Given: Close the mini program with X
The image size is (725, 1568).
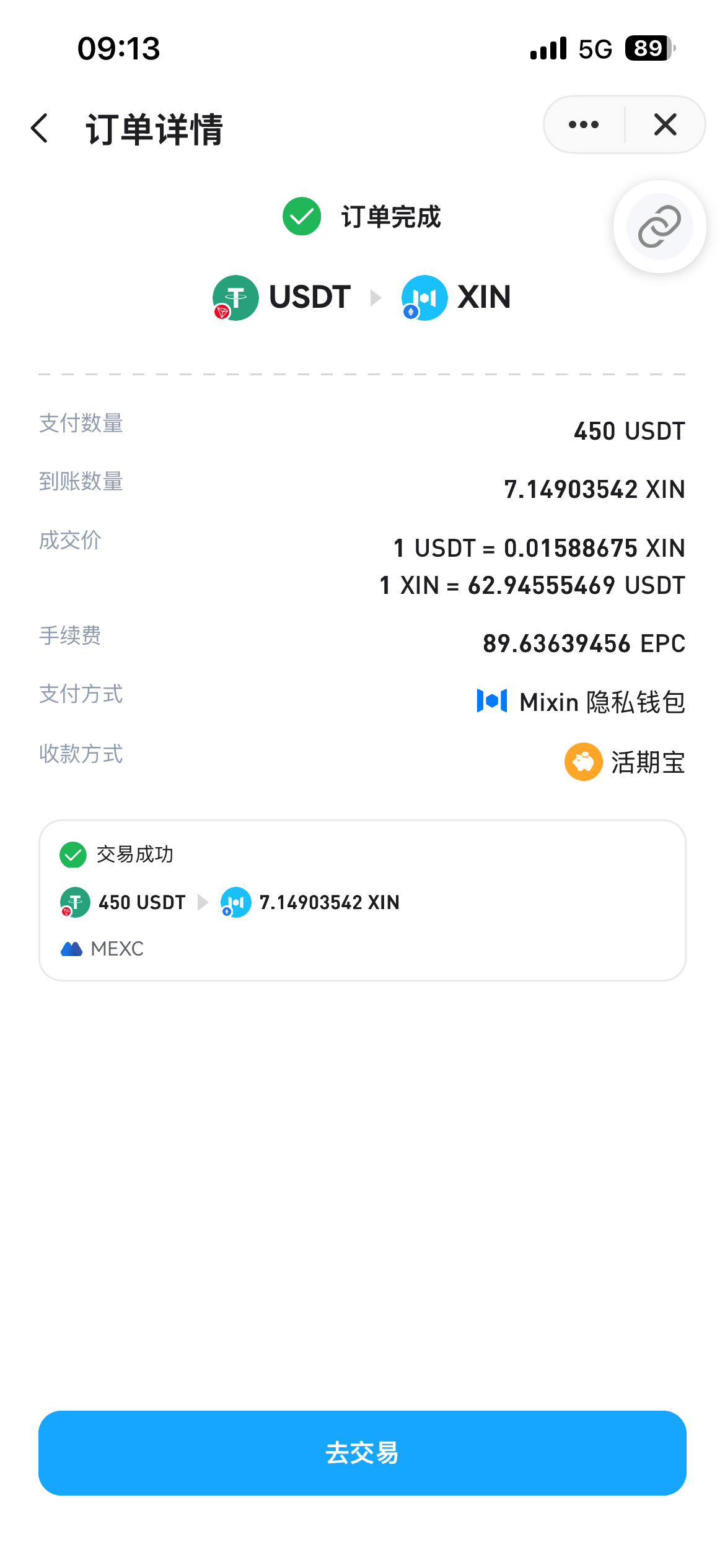Looking at the screenshot, I should coord(665,124).
